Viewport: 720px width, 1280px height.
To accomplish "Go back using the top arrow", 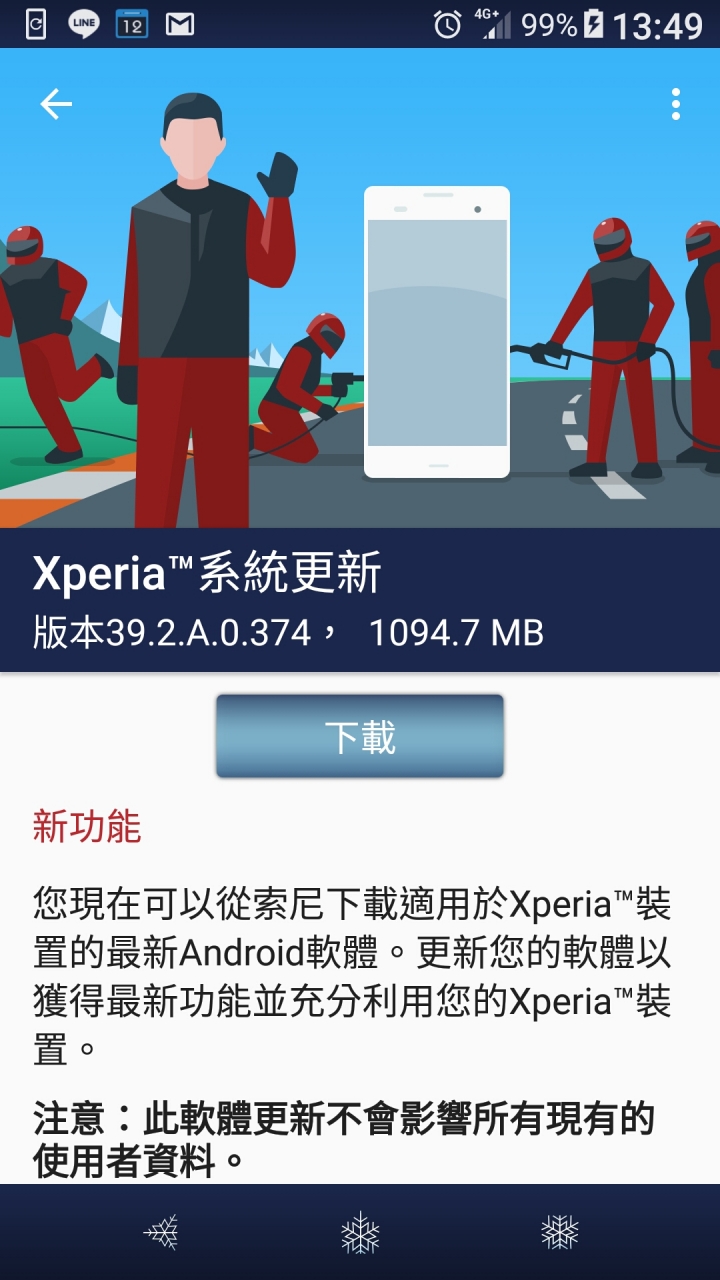I will pos(56,104).
